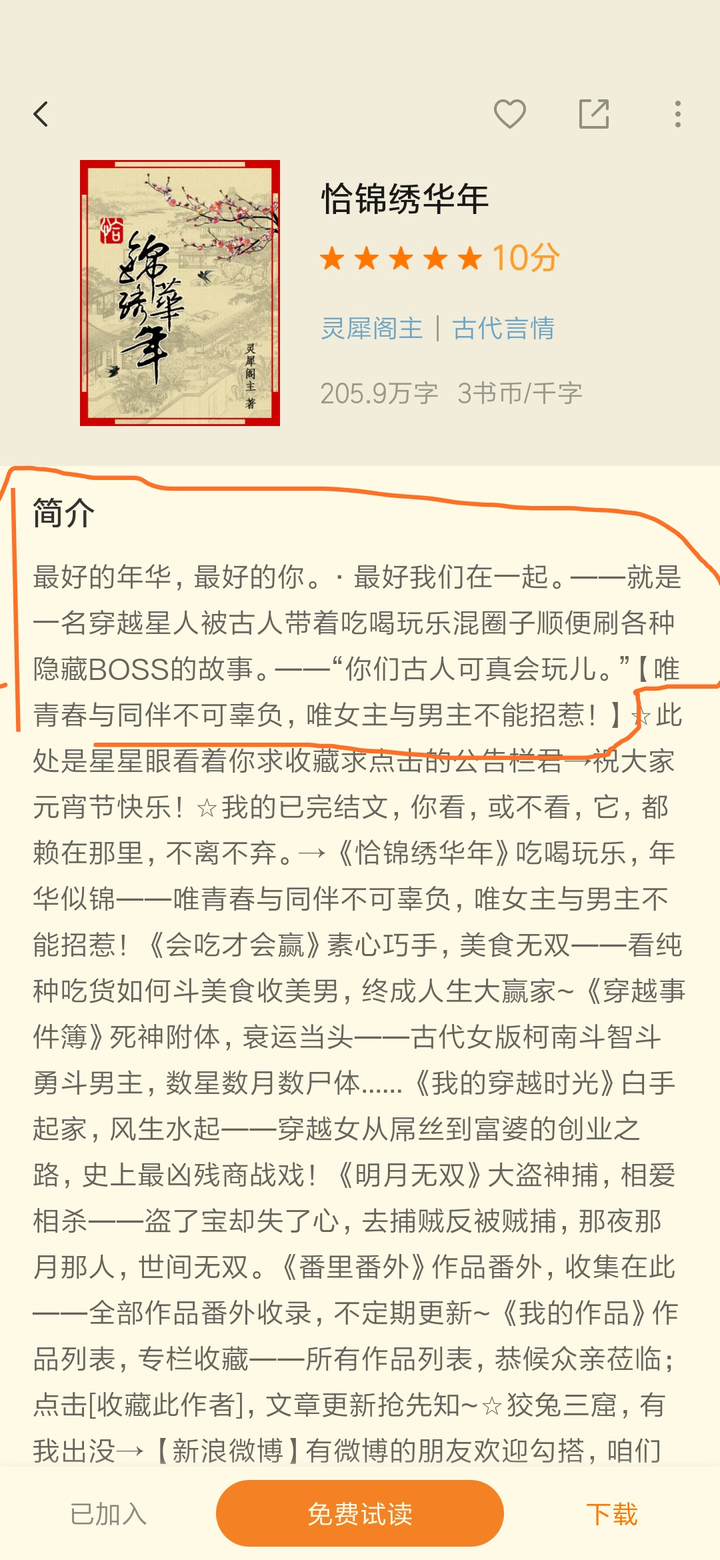Open the 古代言情 category
Screen dimensions: 720x1560
pyautogui.click(x=503, y=328)
